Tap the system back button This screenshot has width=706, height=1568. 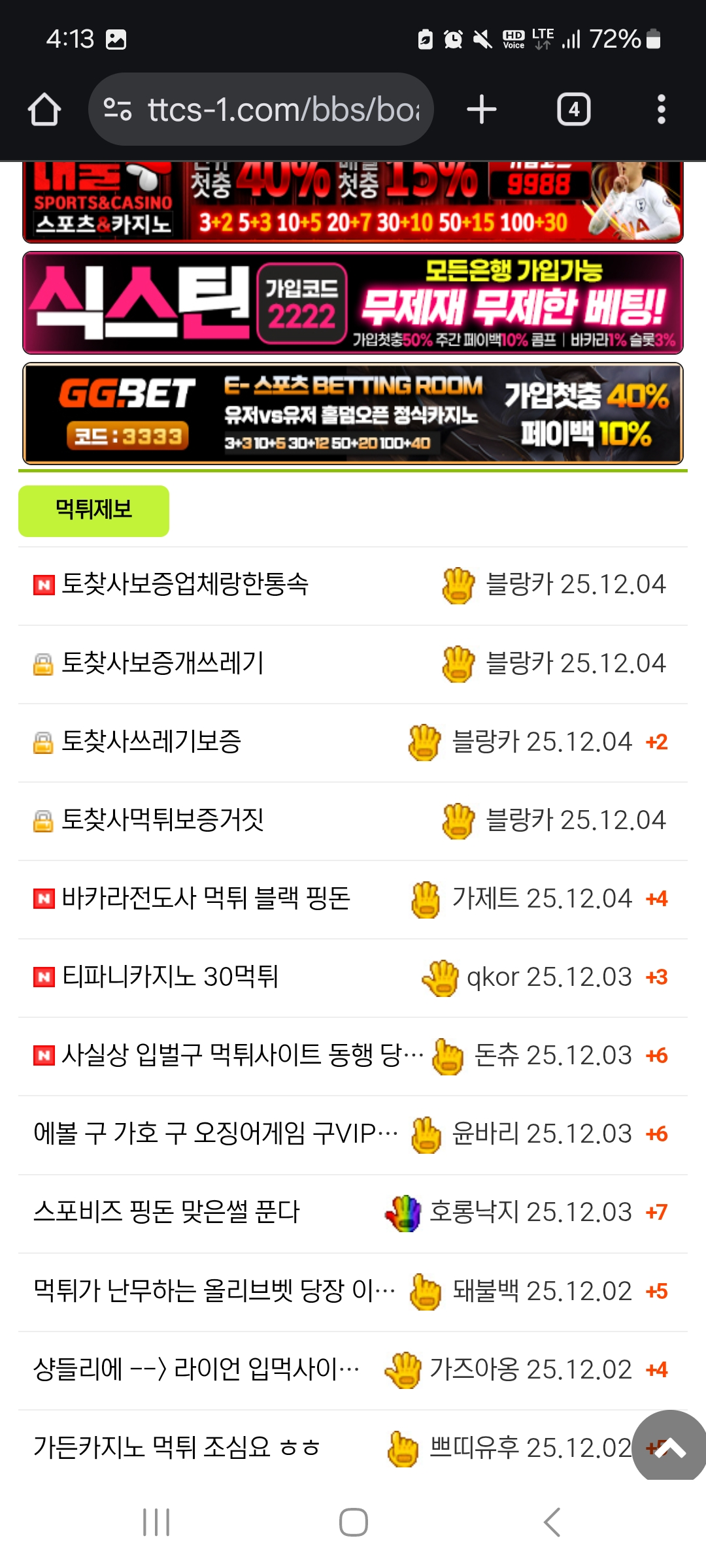click(552, 1522)
